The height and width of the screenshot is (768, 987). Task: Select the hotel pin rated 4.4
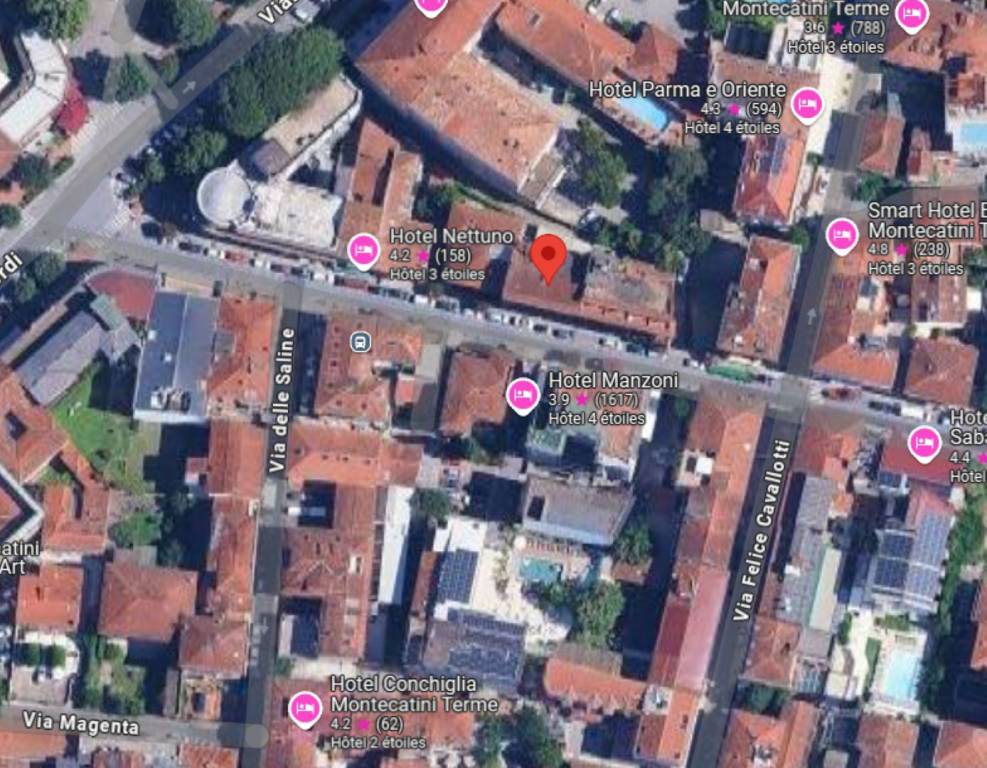tap(924, 442)
